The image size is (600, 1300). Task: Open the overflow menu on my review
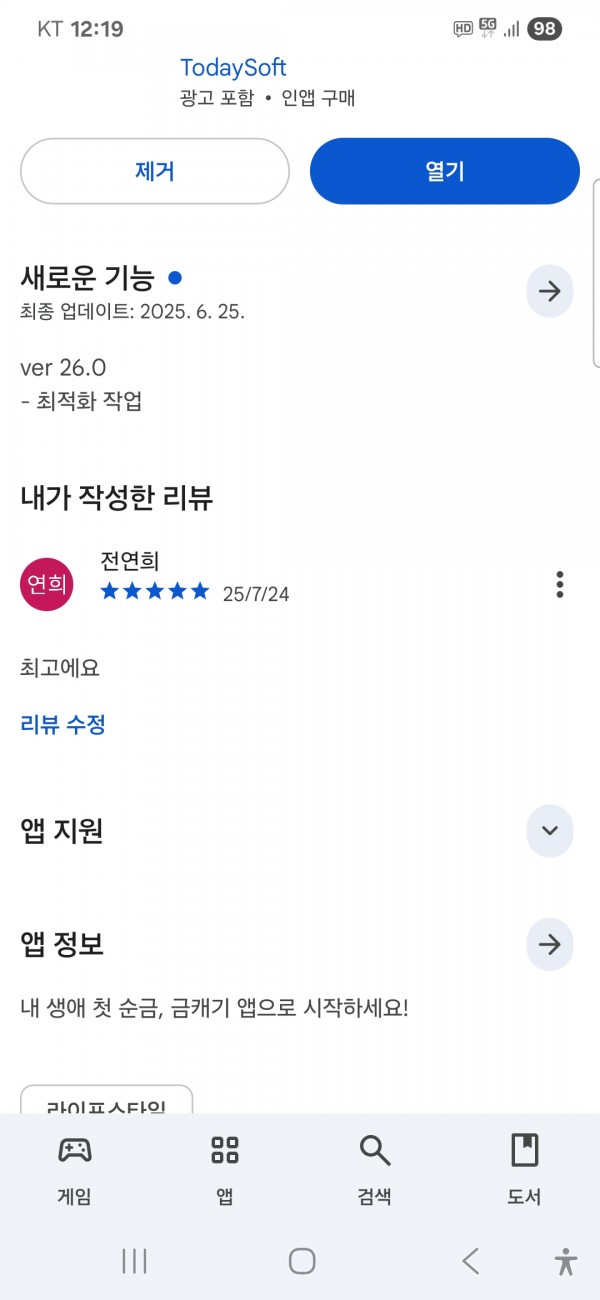tap(560, 584)
